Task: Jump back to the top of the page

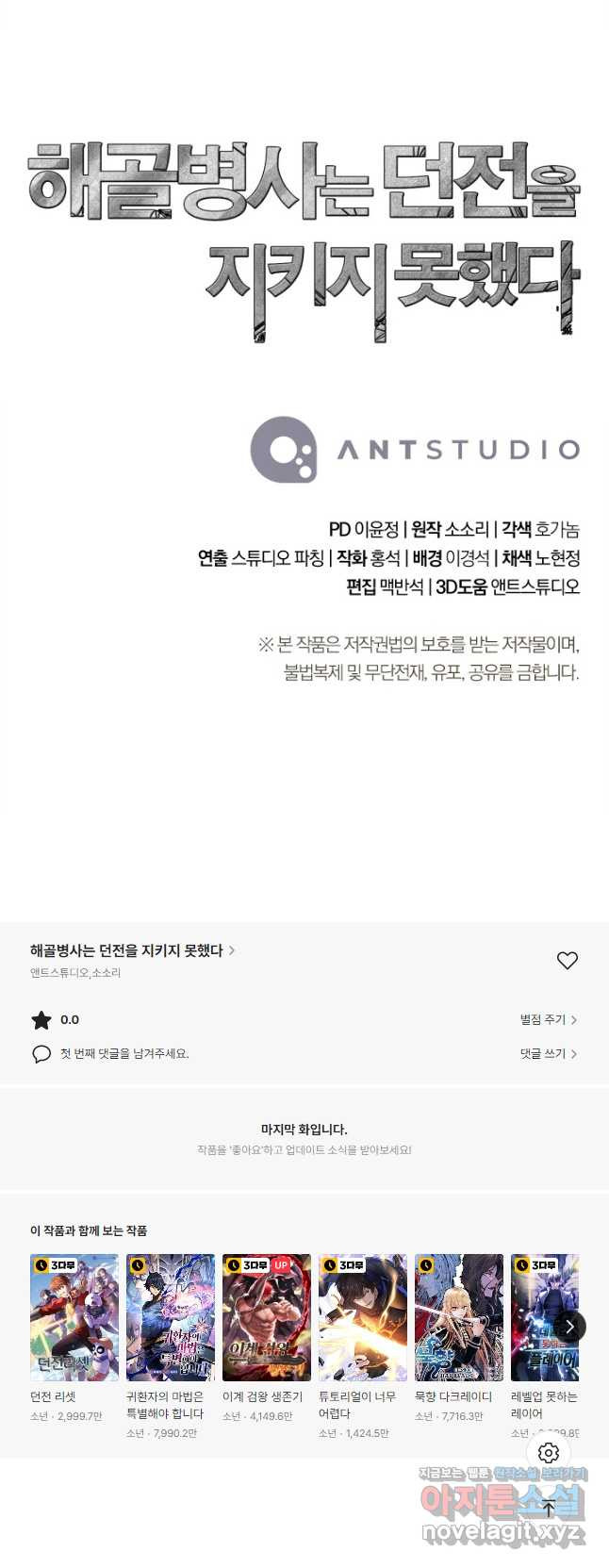Action: pyautogui.click(x=549, y=1508)
